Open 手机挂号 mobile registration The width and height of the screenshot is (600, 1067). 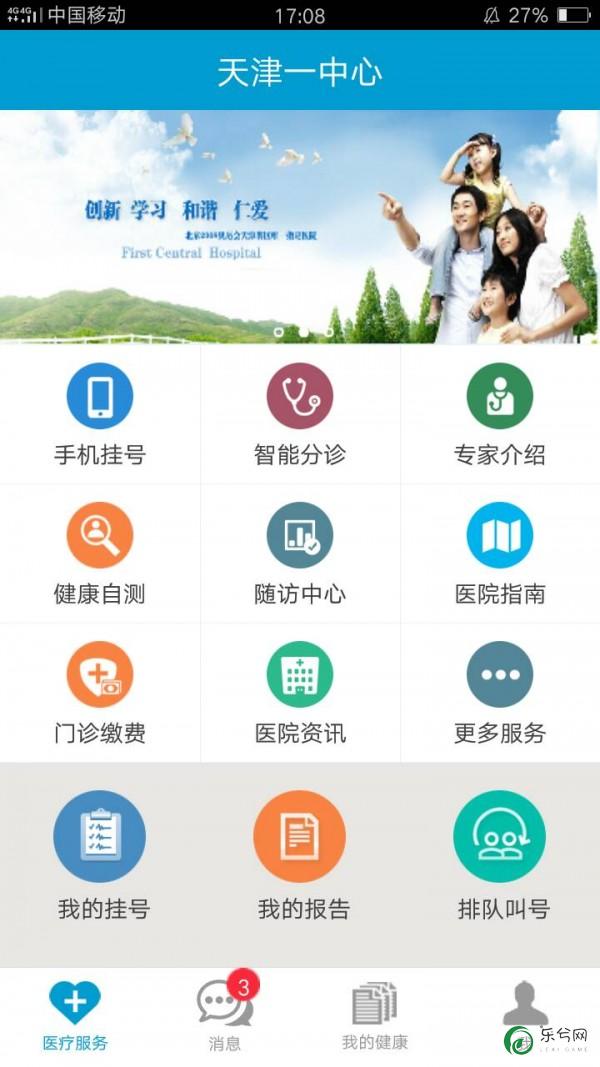tap(100, 414)
